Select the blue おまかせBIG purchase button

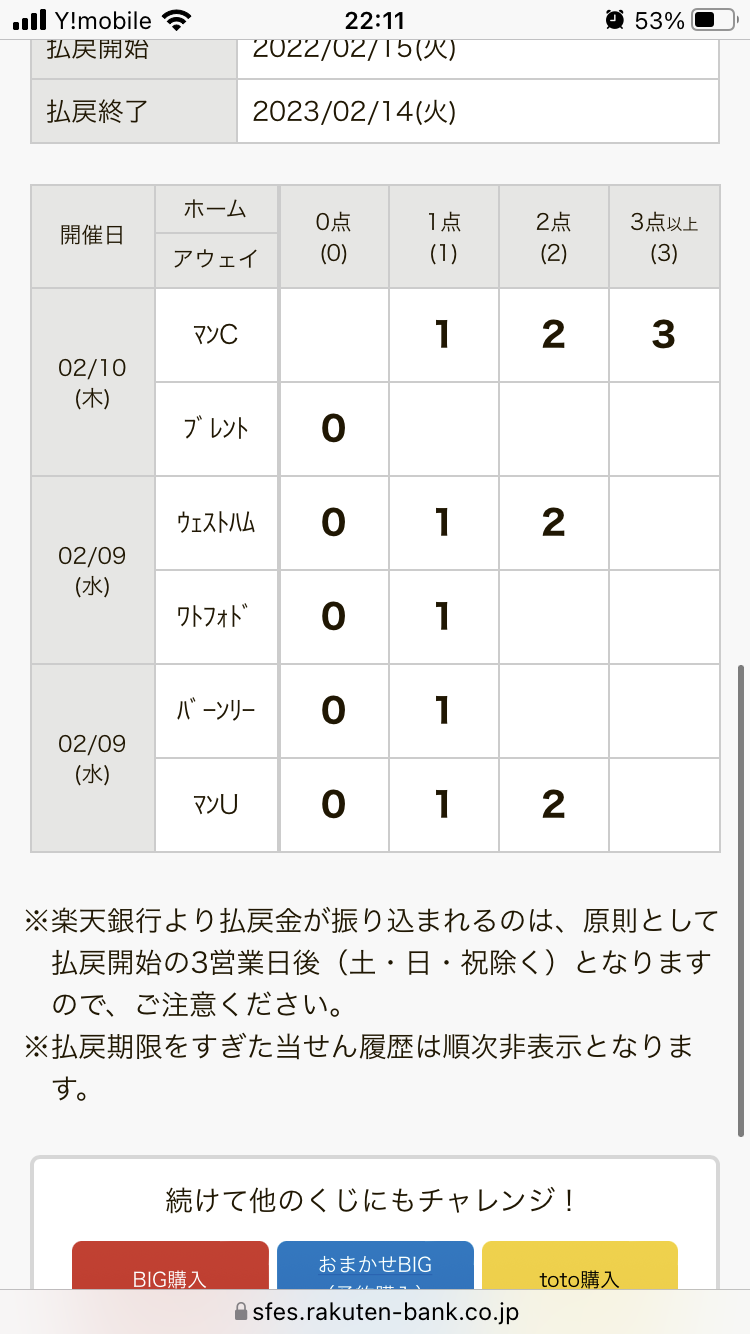click(375, 1266)
